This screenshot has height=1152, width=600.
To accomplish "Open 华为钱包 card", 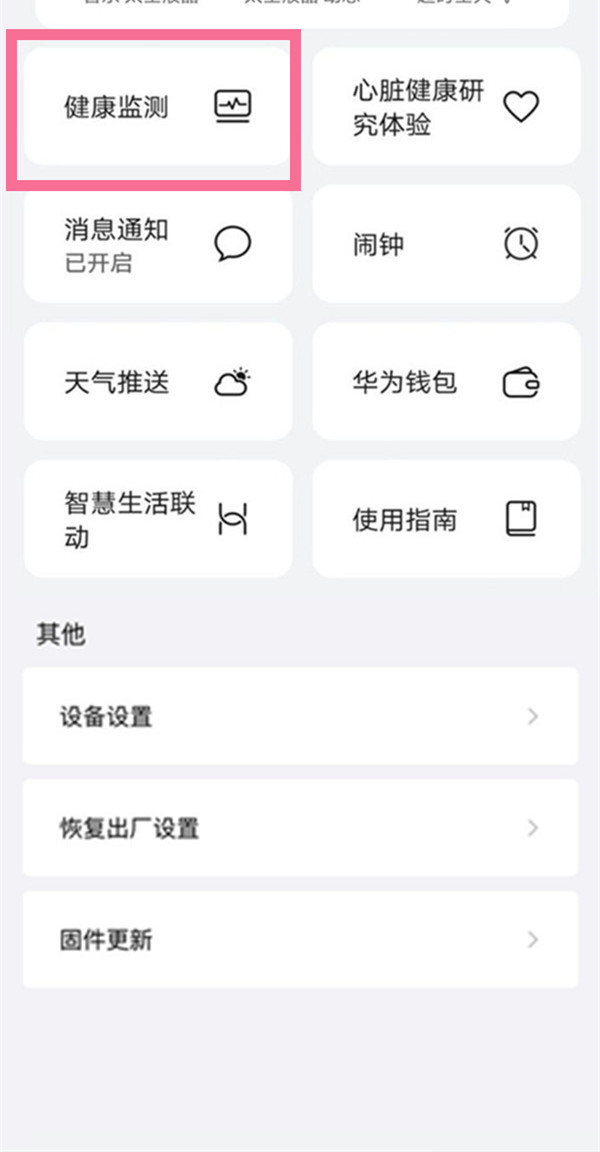I will tap(446, 382).
